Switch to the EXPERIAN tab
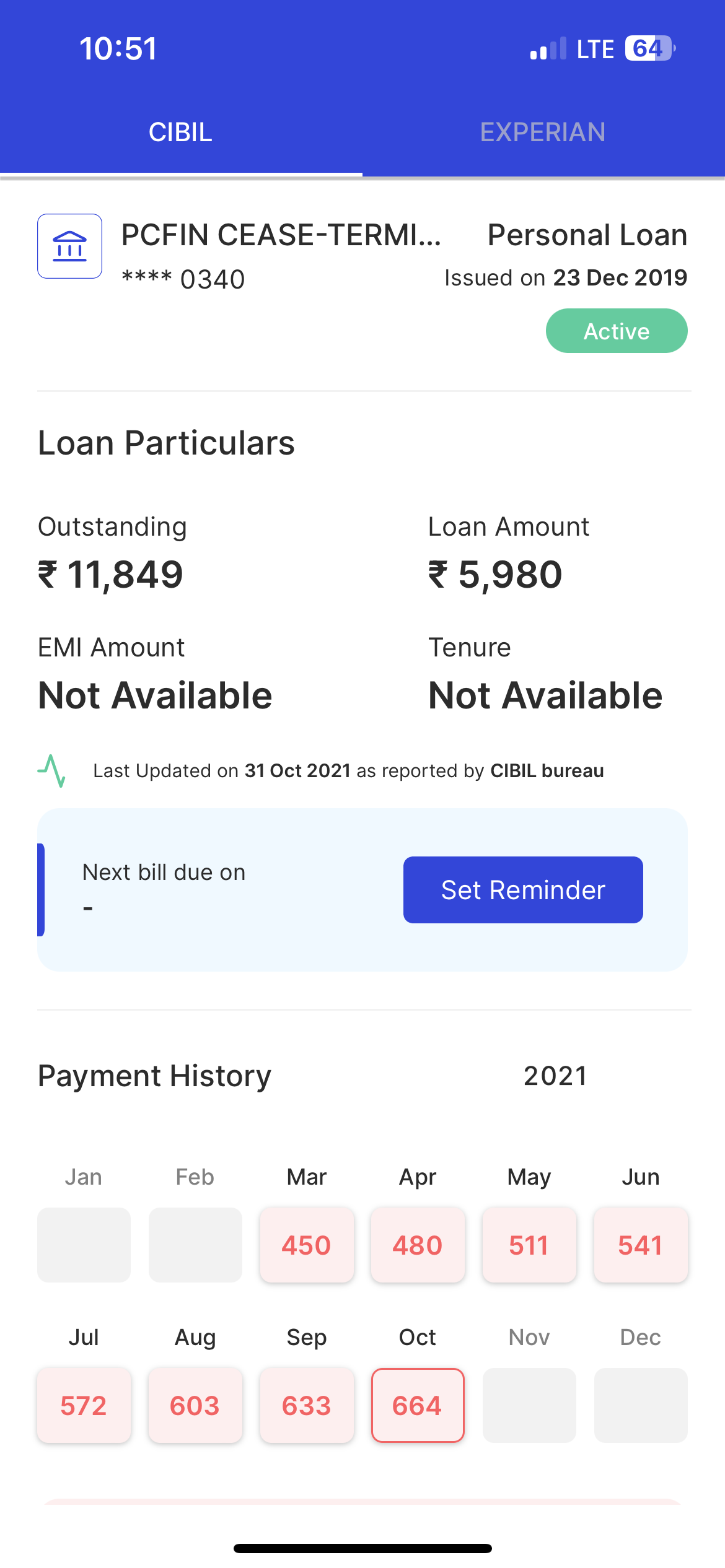Viewport: 725px width, 1568px height. coord(543,132)
